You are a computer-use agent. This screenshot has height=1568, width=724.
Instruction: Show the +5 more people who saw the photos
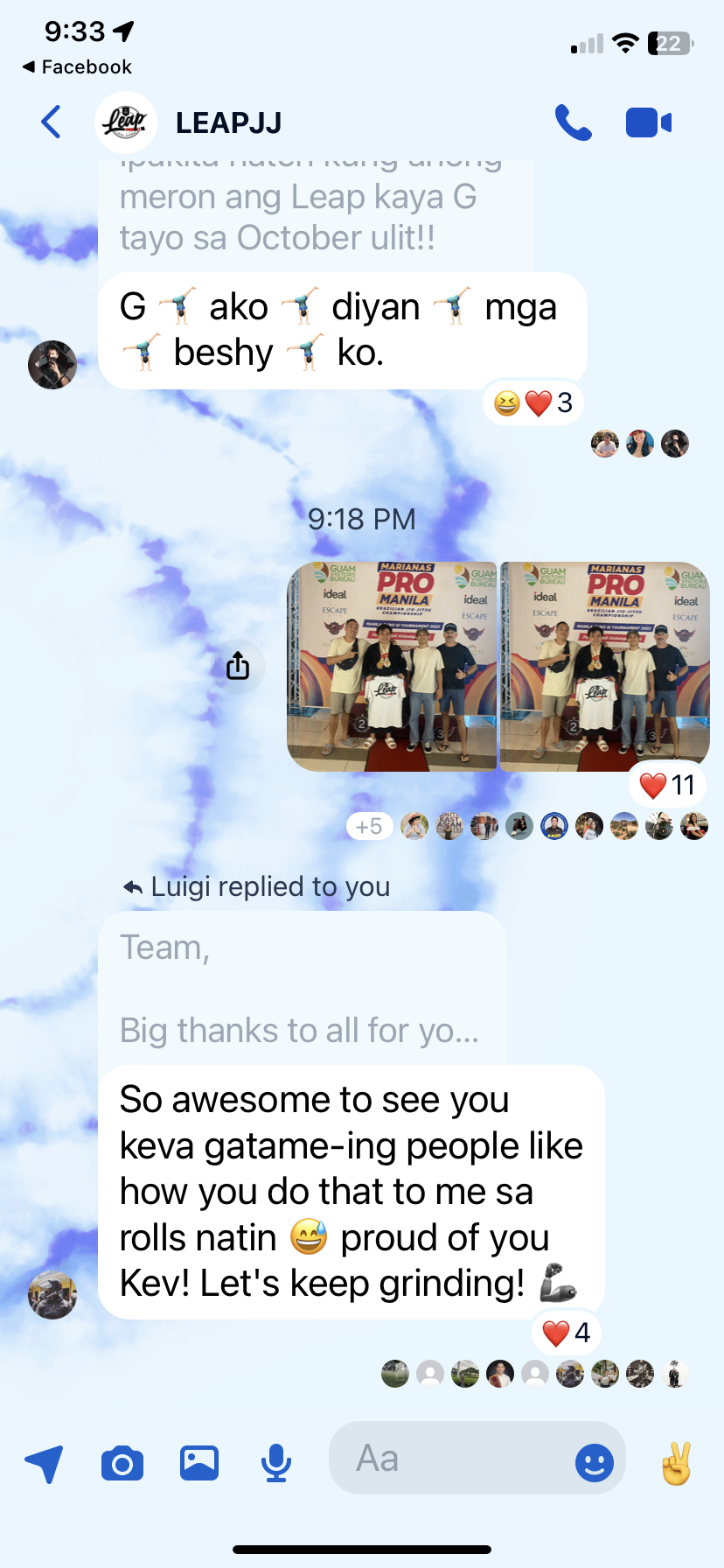tap(369, 826)
